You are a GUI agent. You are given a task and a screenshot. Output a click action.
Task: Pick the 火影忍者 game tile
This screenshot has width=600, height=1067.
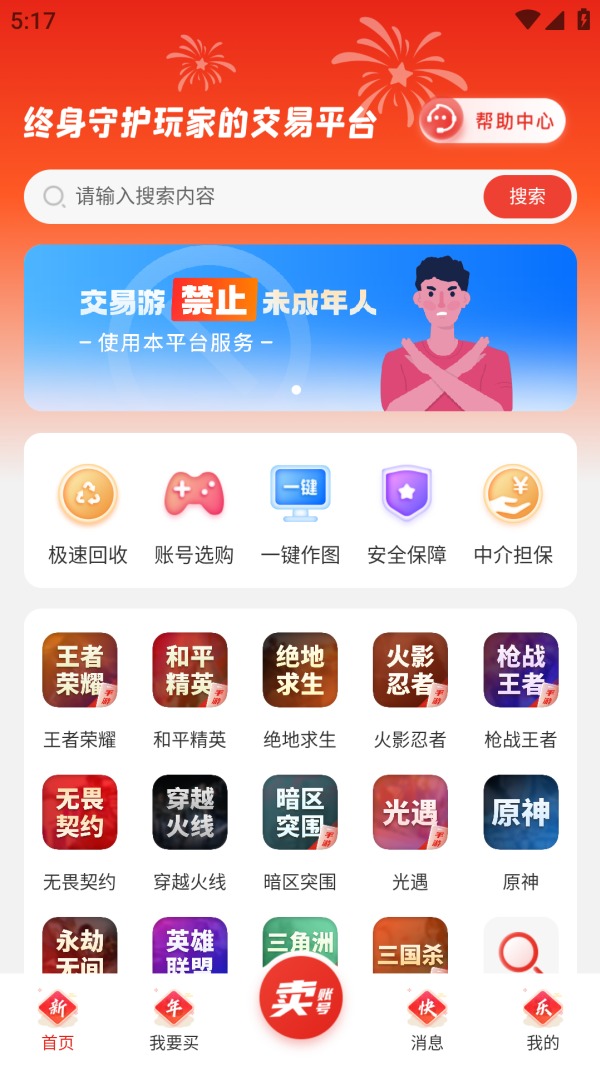(x=410, y=689)
